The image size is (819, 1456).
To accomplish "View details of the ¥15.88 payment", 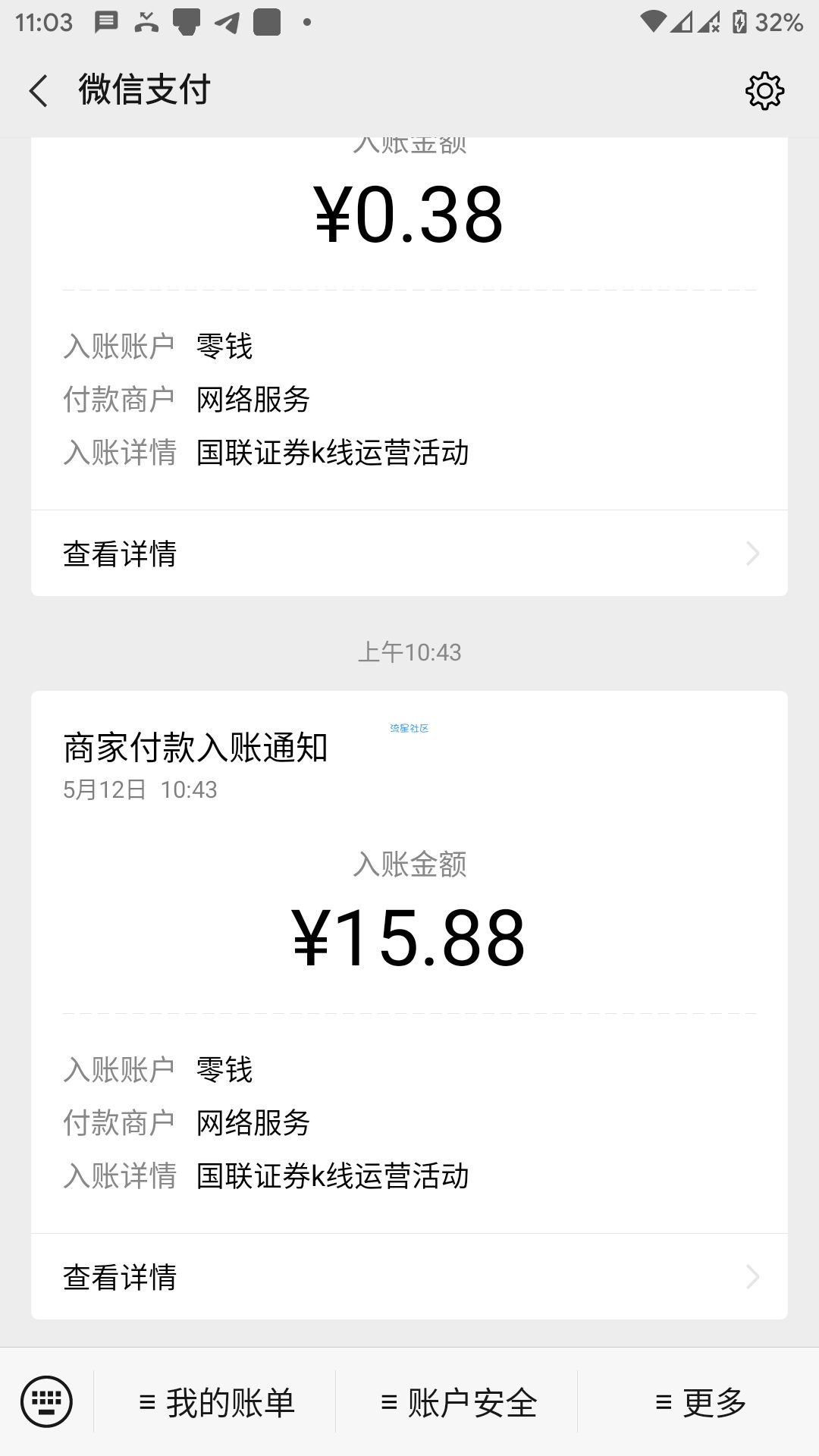I will pyautogui.click(x=409, y=1277).
